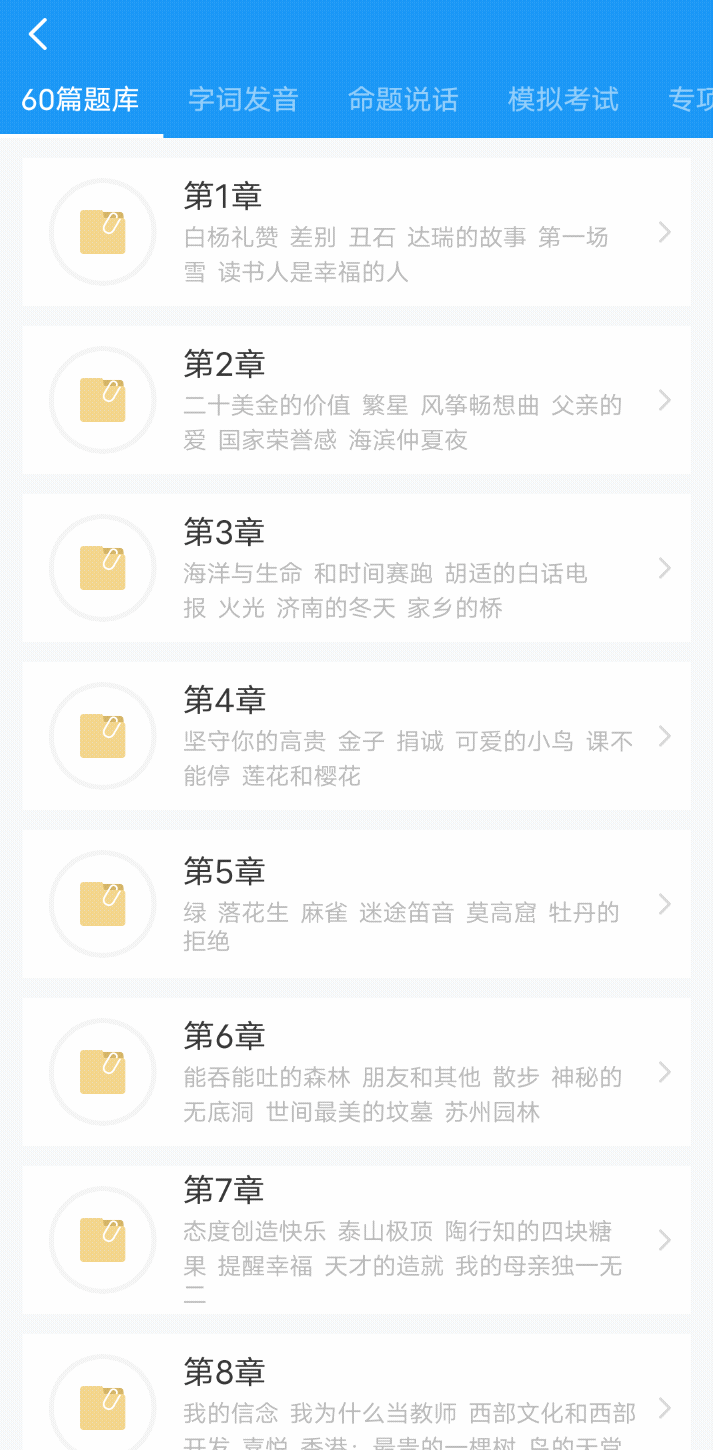The width and height of the screenshot is (713, 1450).
Task: Open 第3章 with 海洋与生命
Action: 356,568
